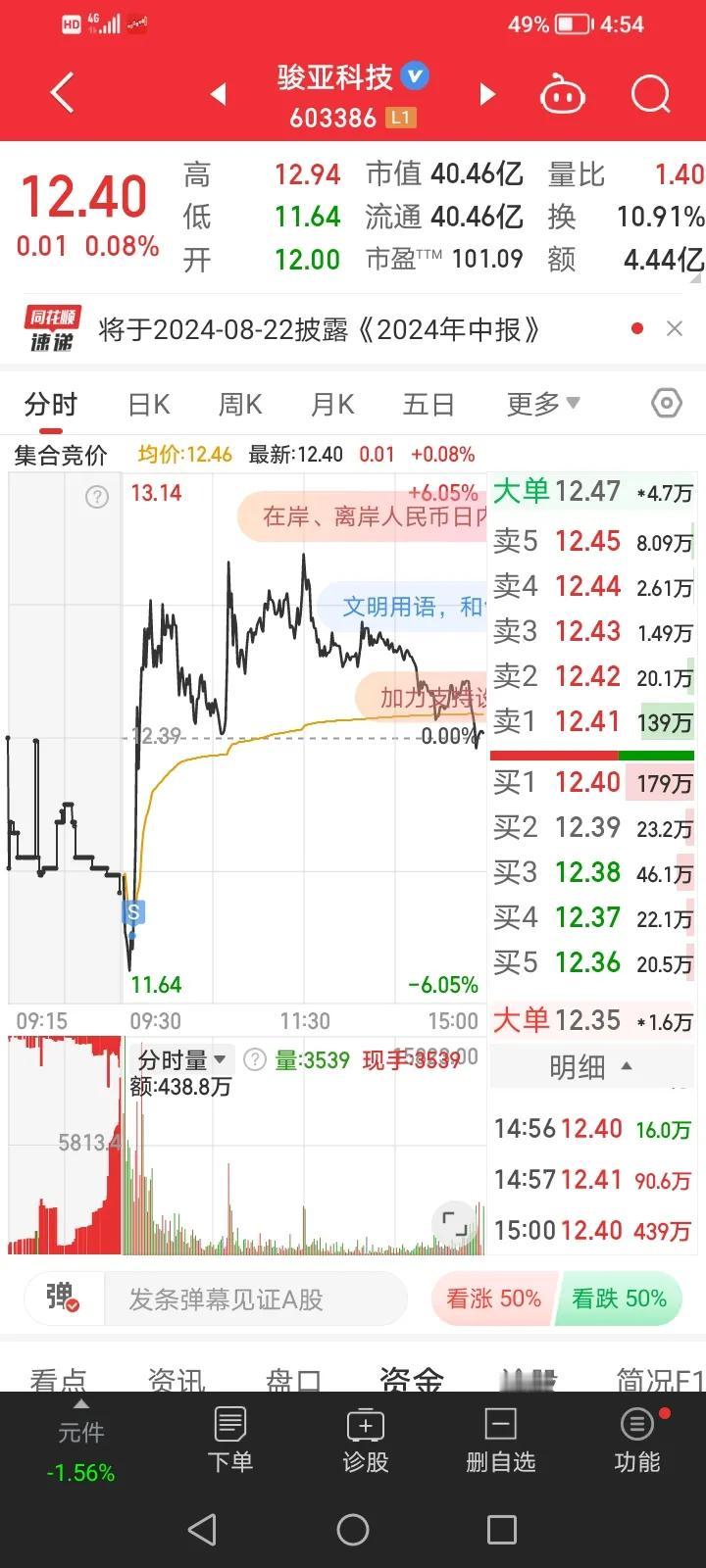The height and width of the screenshot is (1568, 706).
Task: Open 下单 to place an order
Action: [x=230, y=1440]
